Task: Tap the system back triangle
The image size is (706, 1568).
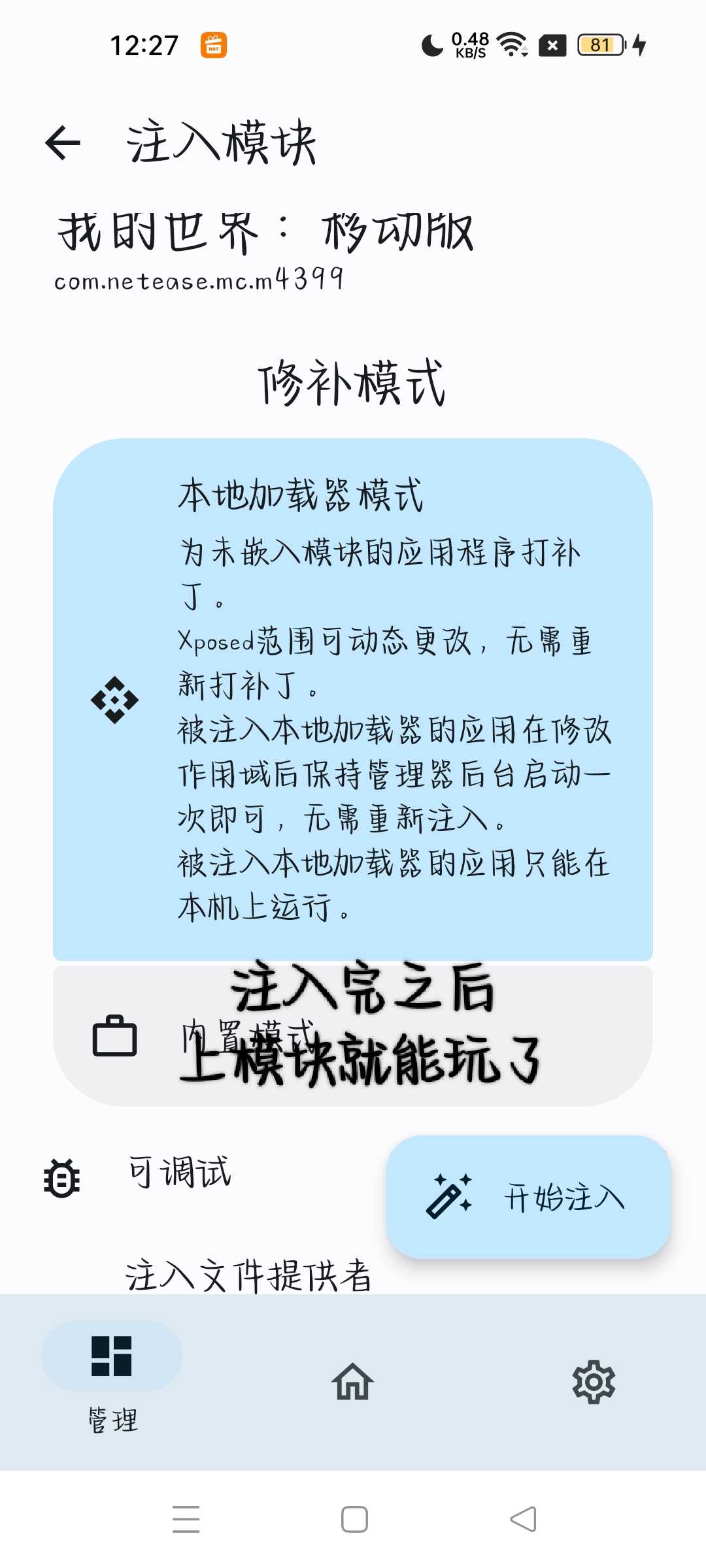Action: [523, 1518]
